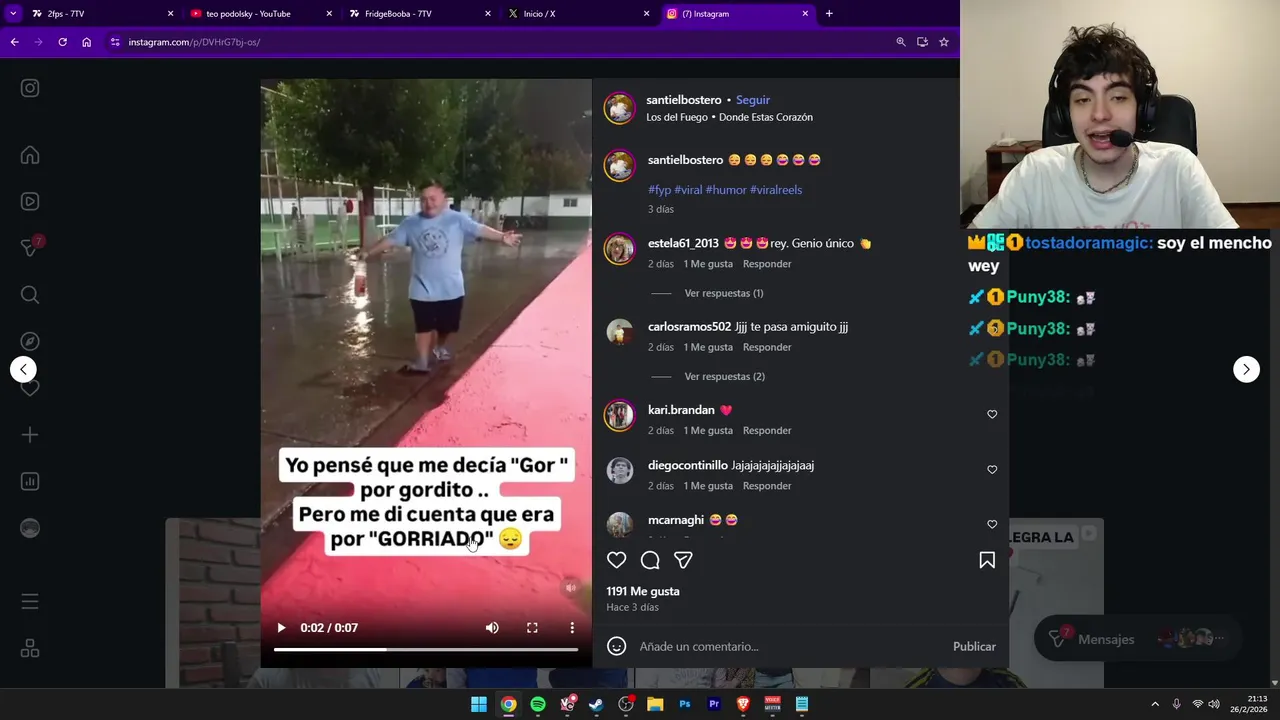Open the Mensajes floating button

click(1090, 639)
